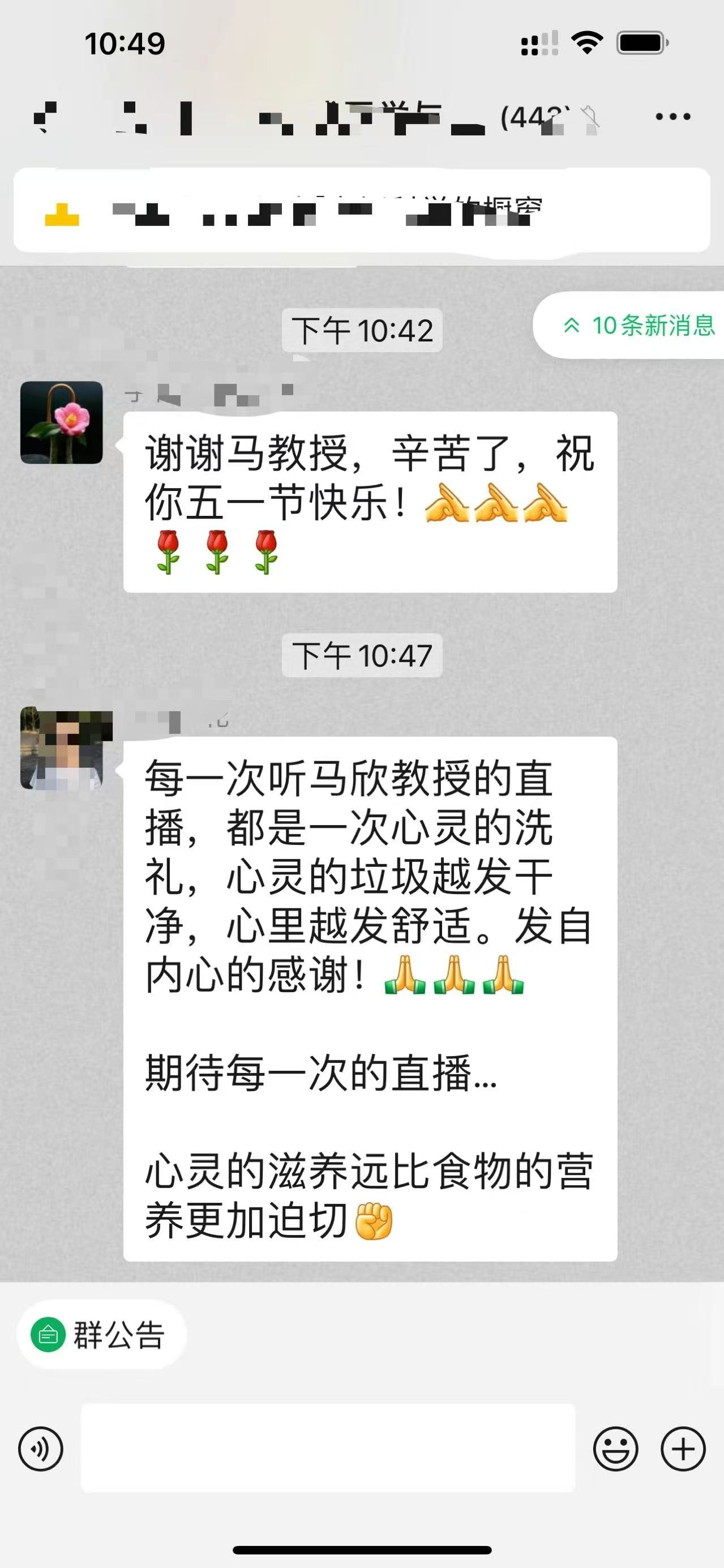Switch to voice message input
724x1568 pixels.
[41, 1449]
